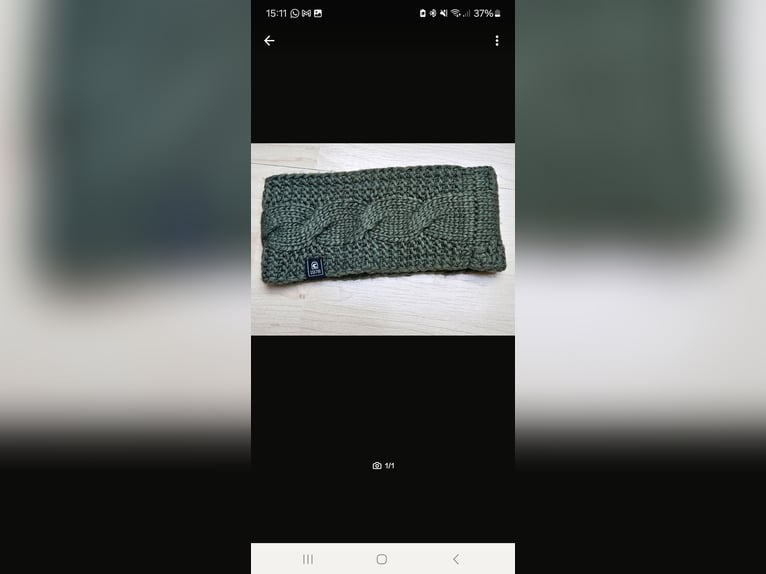The height and width of the screenshot is (574, 766).
Task: Tap the system back button
Action: click(x=456, y=559)
